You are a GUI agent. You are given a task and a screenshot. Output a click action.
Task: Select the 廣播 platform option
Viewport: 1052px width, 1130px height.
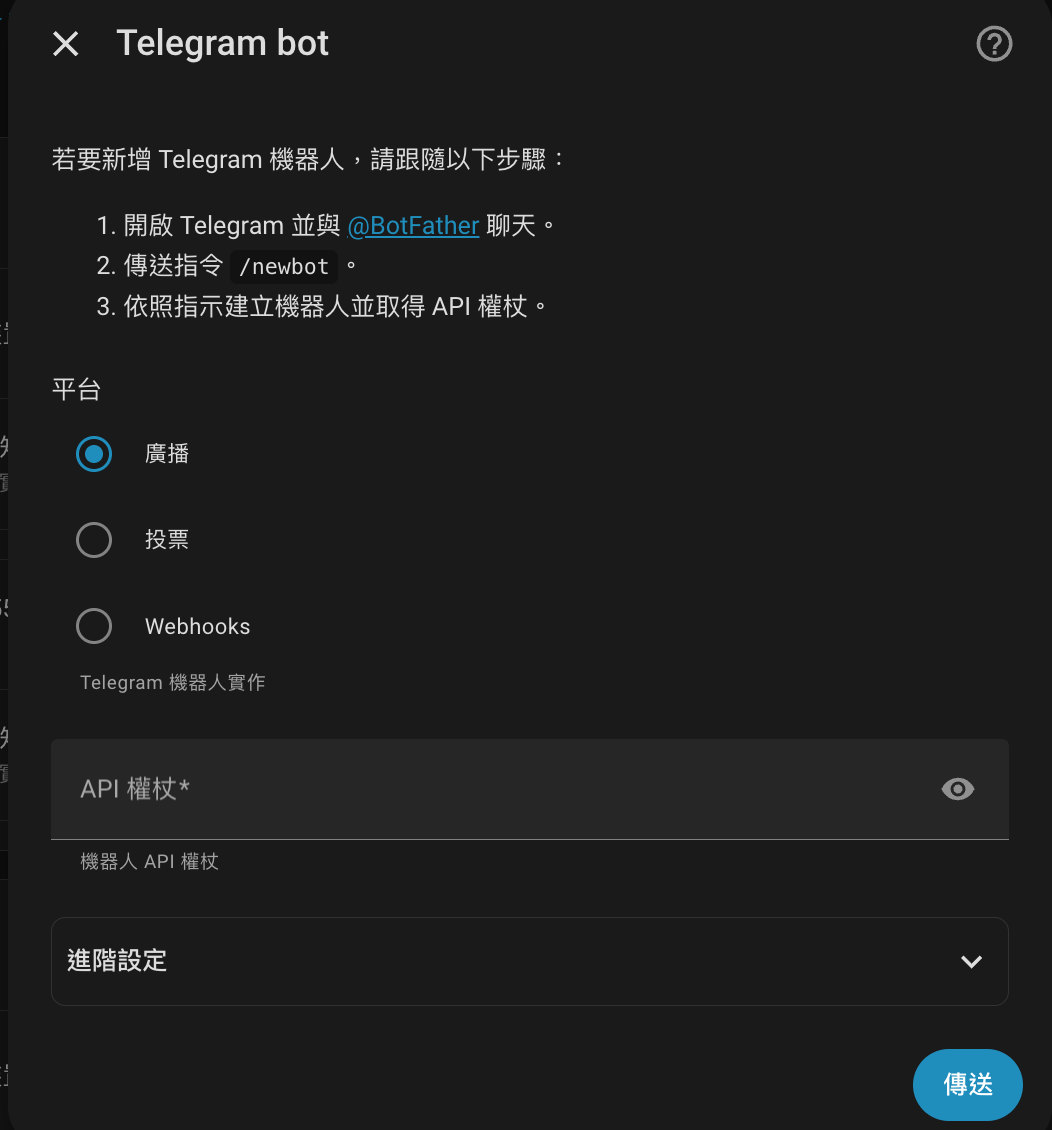(x=94, y=454)
